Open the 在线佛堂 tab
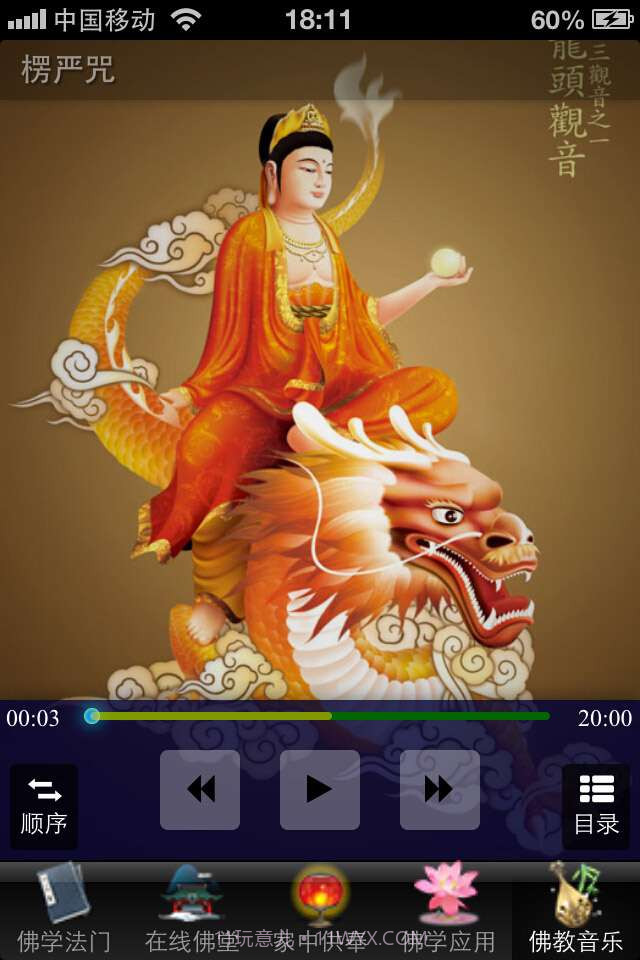Image resolution: width=640 pixels, height=960 pixels. point(192,910)
